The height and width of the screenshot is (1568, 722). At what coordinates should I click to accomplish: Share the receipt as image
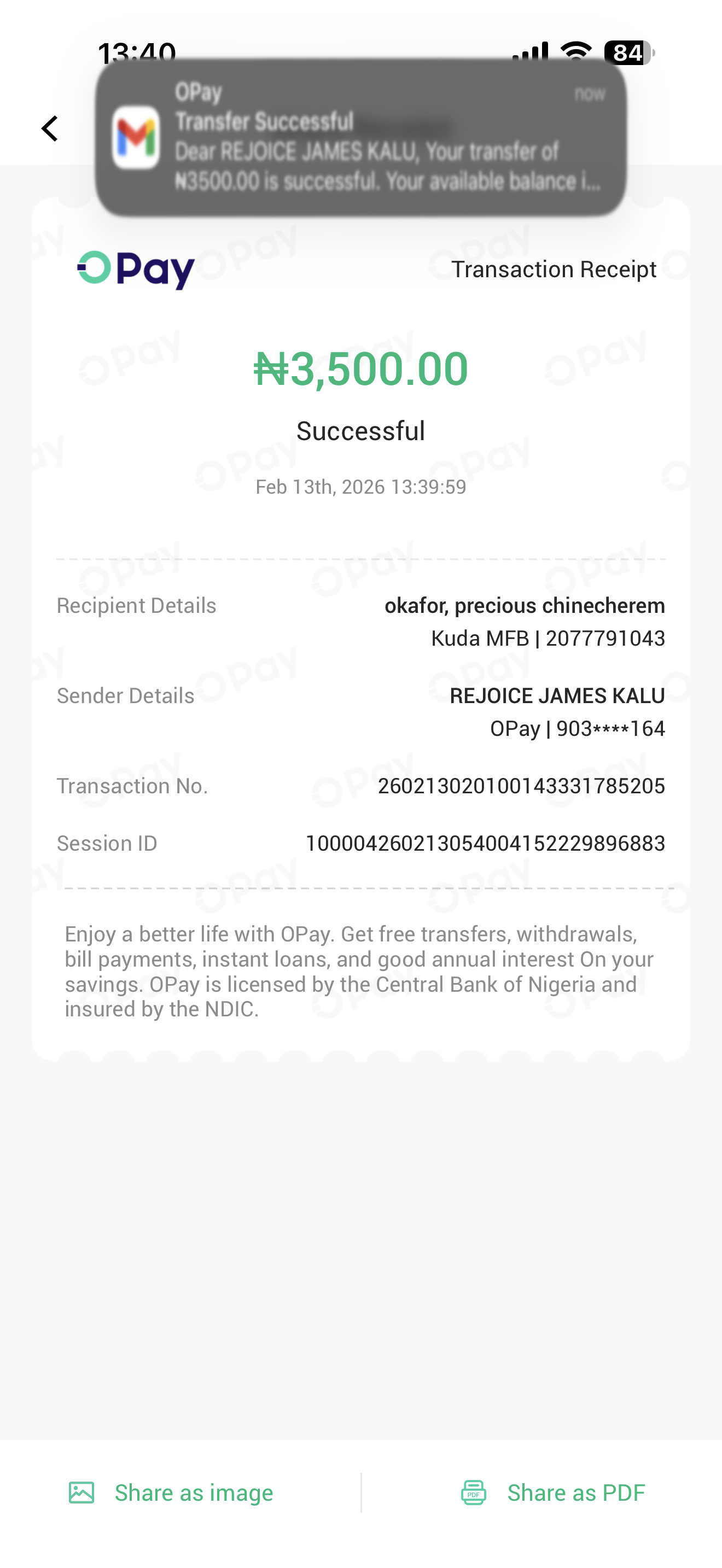tap(171, 1493)
